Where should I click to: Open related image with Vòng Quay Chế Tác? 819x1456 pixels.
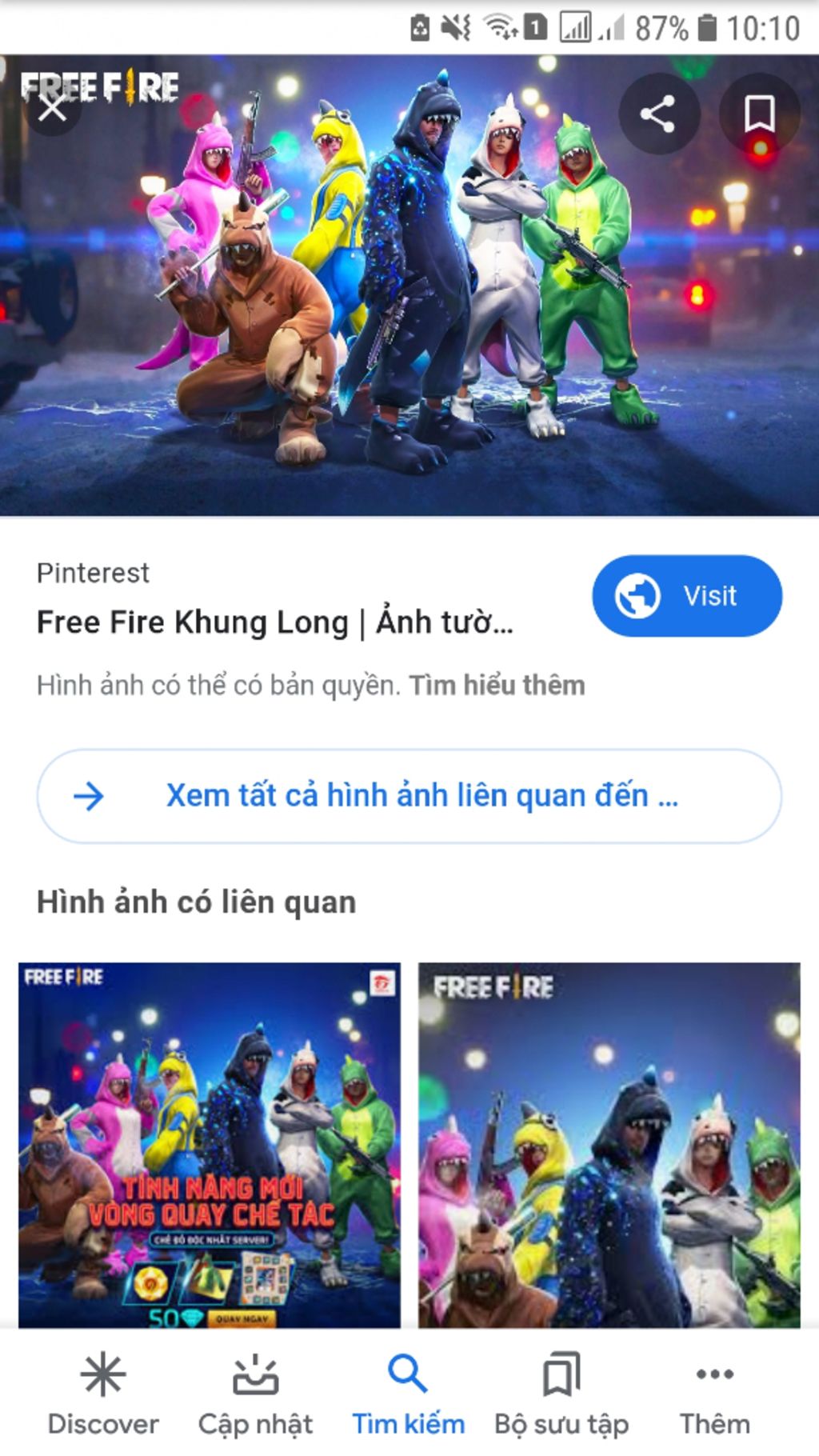click(210, 1144)
